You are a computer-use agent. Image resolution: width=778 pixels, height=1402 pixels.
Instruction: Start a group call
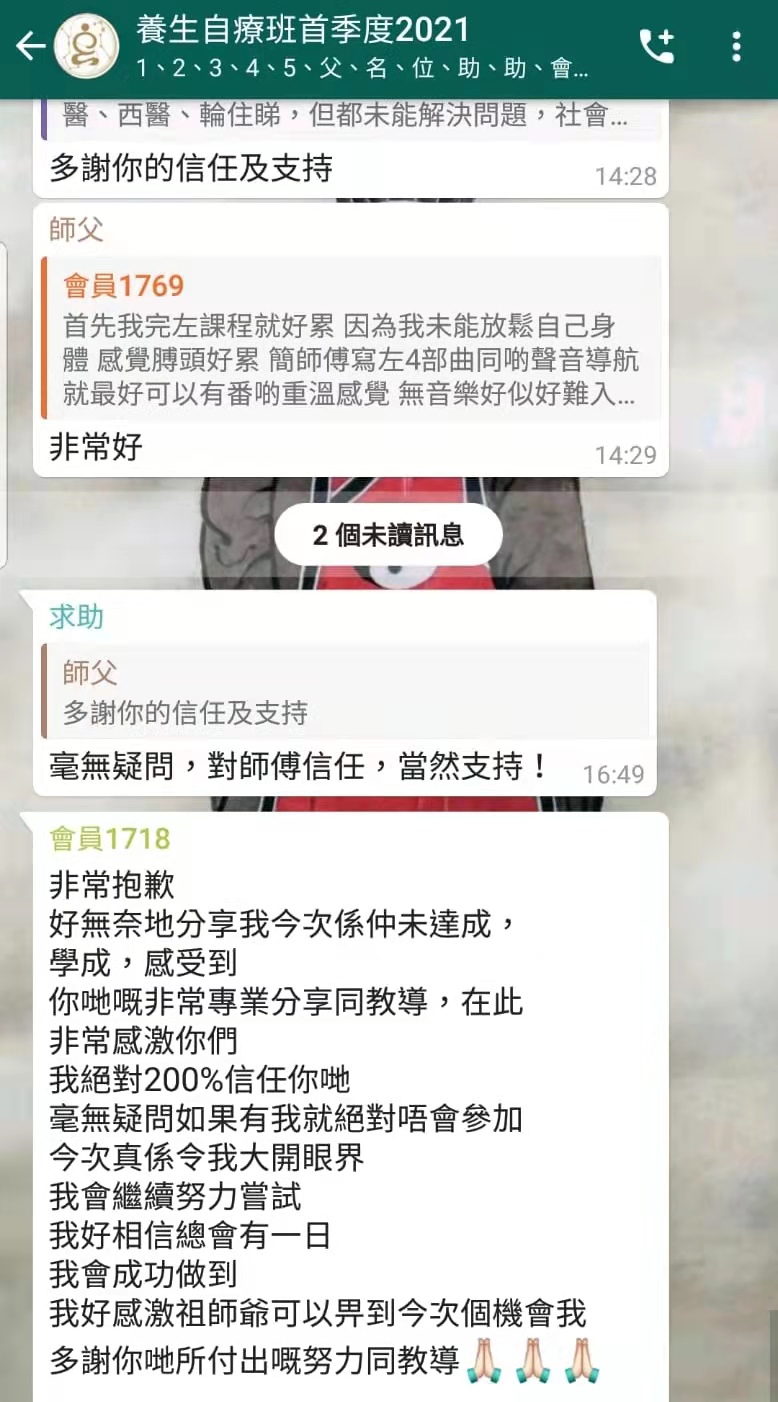[x=657, y=46]
